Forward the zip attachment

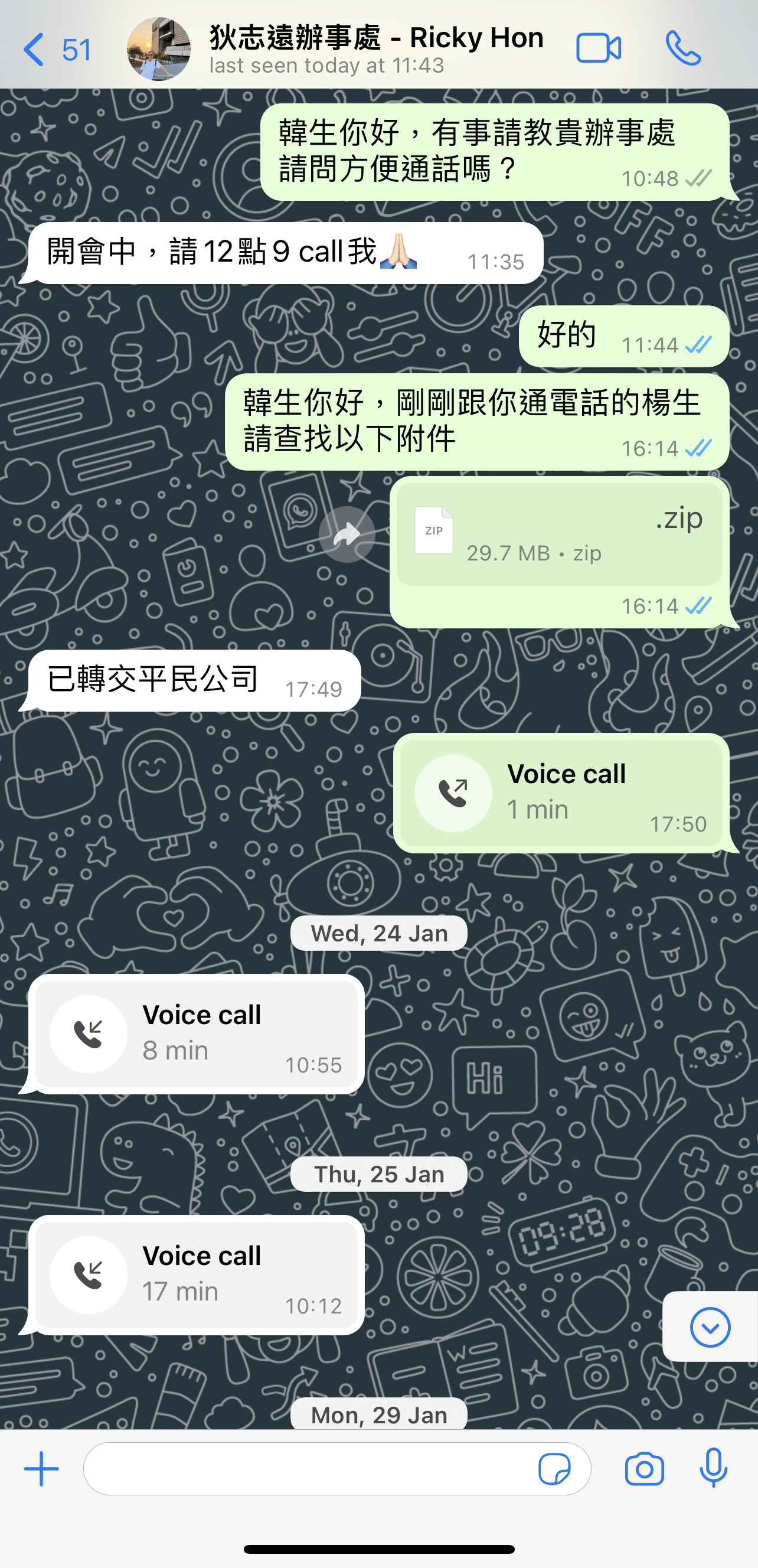point(347,534)
